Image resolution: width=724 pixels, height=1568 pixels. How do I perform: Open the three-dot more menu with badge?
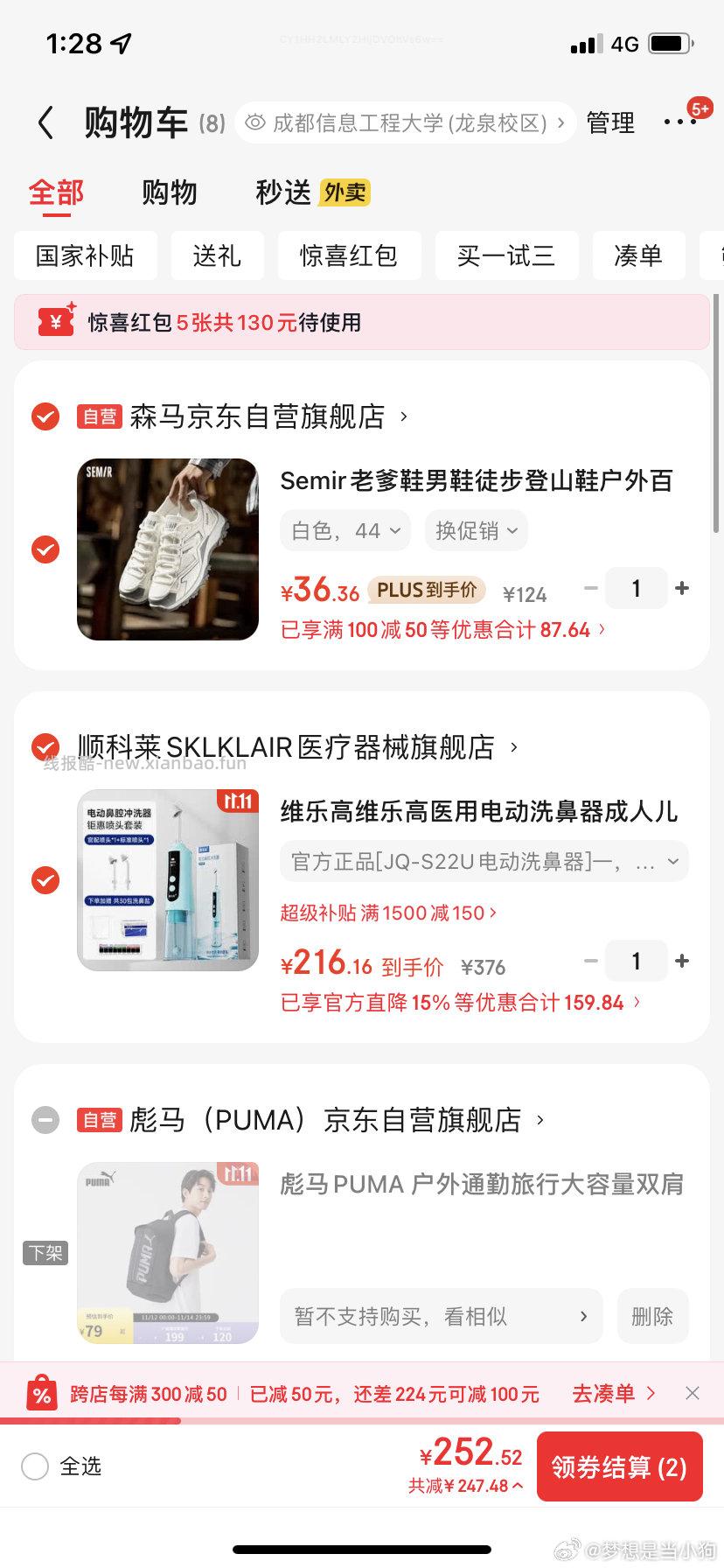(680, 122)
